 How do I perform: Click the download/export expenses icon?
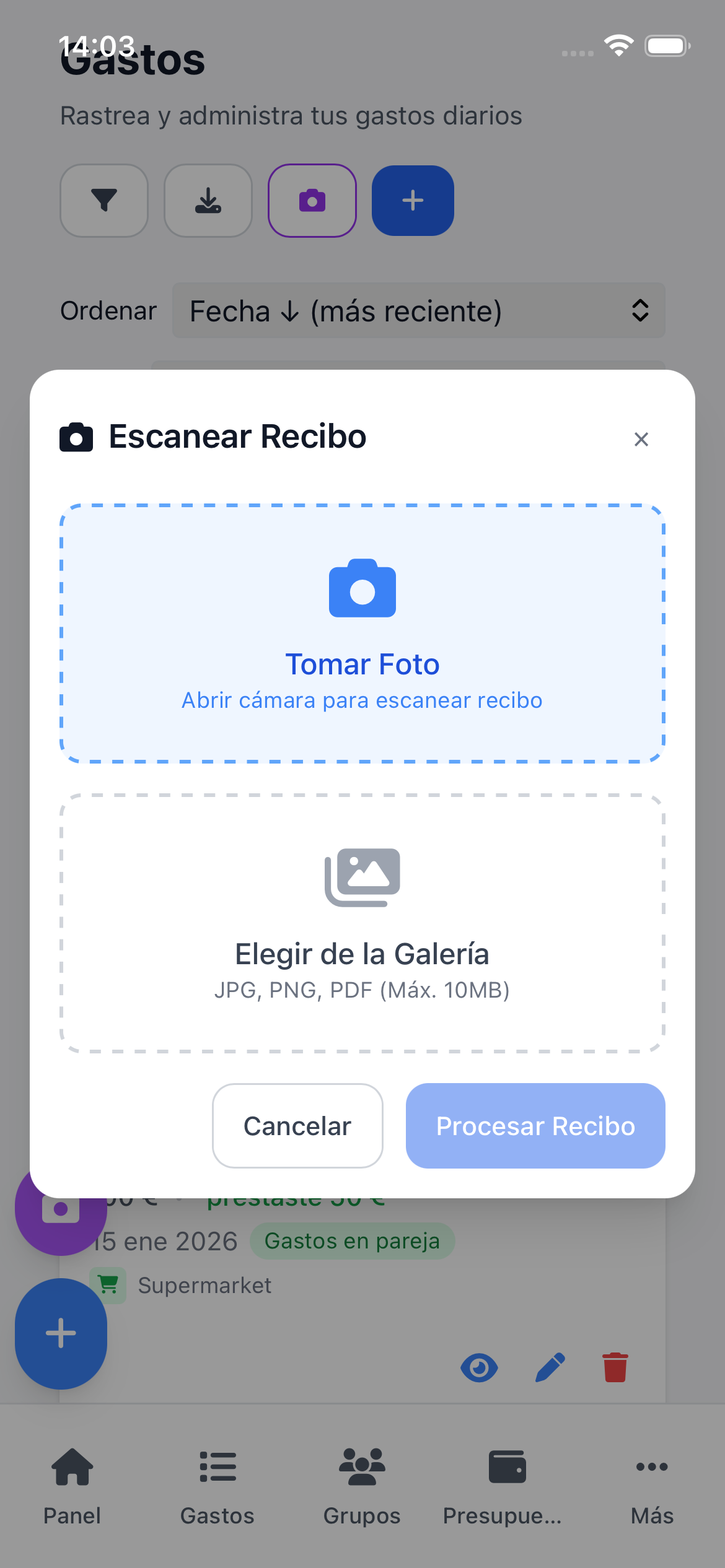click(208, 201)
